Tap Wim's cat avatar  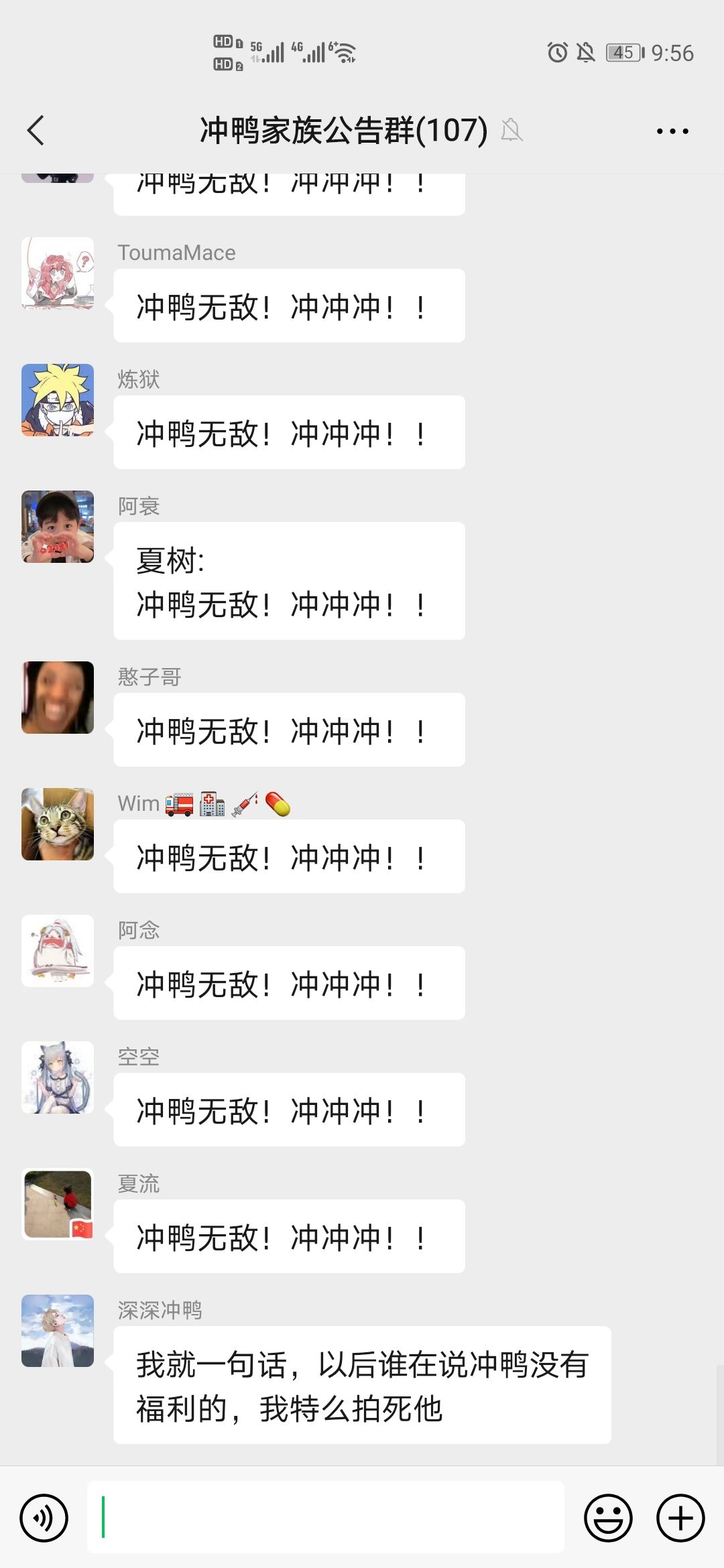pos(58,824)
